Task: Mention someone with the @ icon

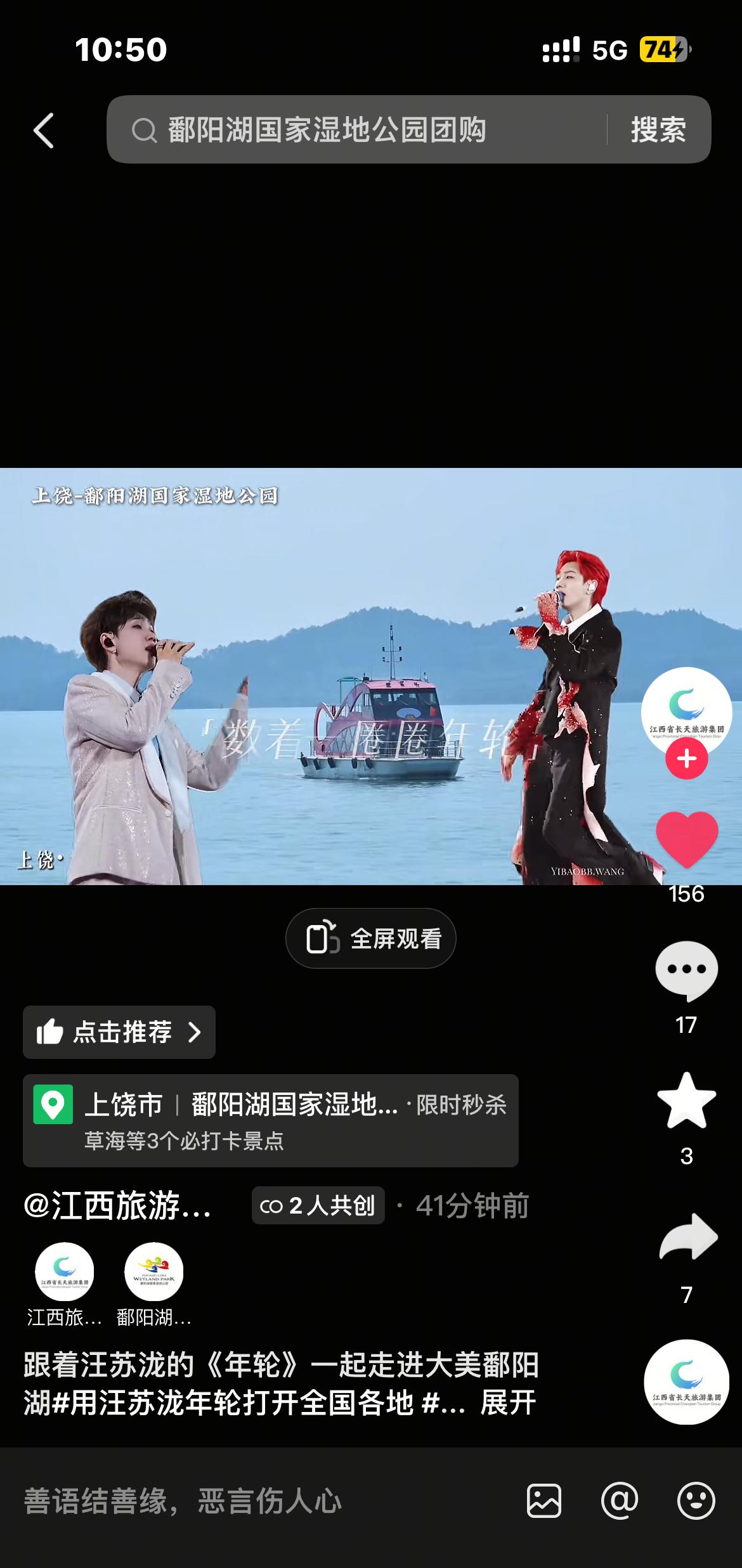Action: [620, 1501]
